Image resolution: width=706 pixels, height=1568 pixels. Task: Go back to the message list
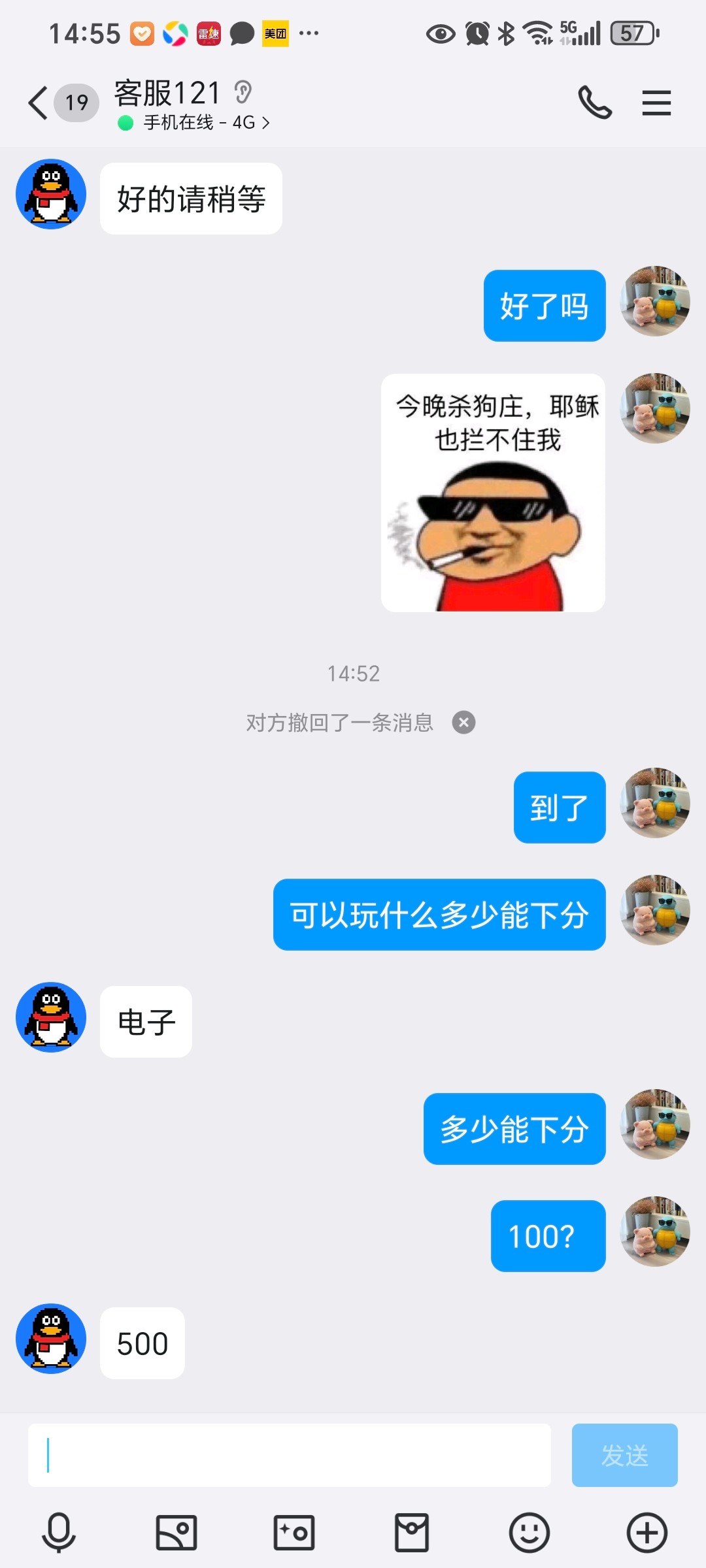pos(39,103)
